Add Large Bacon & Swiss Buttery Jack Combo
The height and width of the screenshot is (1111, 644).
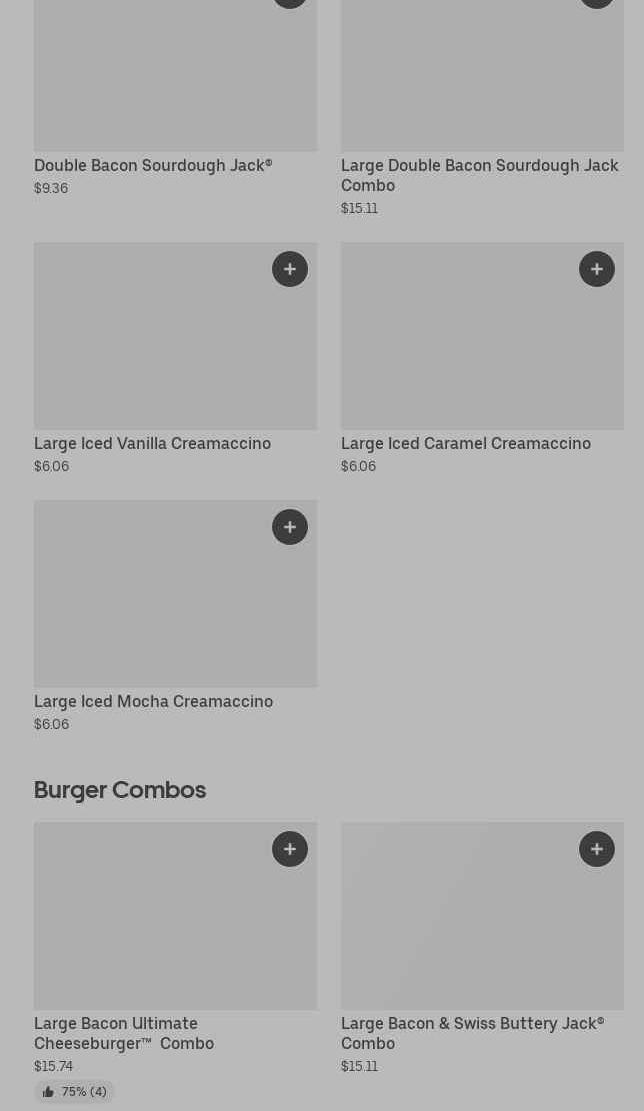point(597,849)
